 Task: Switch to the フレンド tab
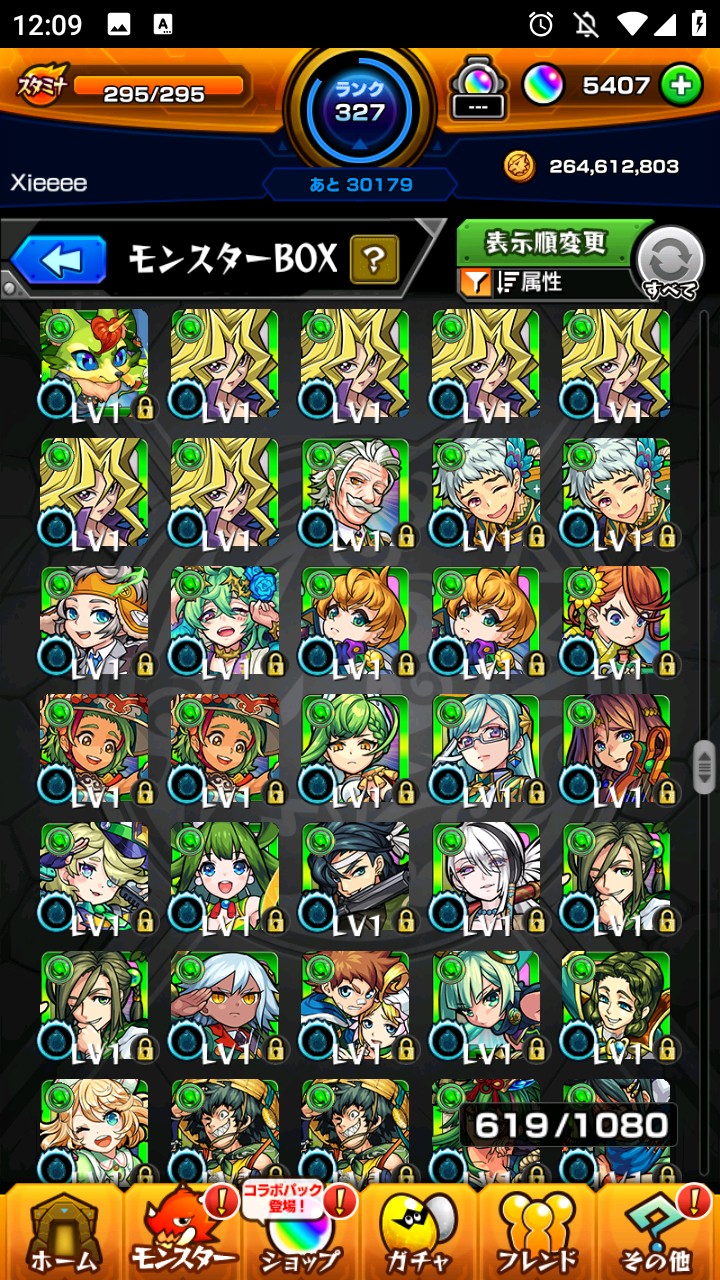pyautogui.click(x=537, y=1234)
